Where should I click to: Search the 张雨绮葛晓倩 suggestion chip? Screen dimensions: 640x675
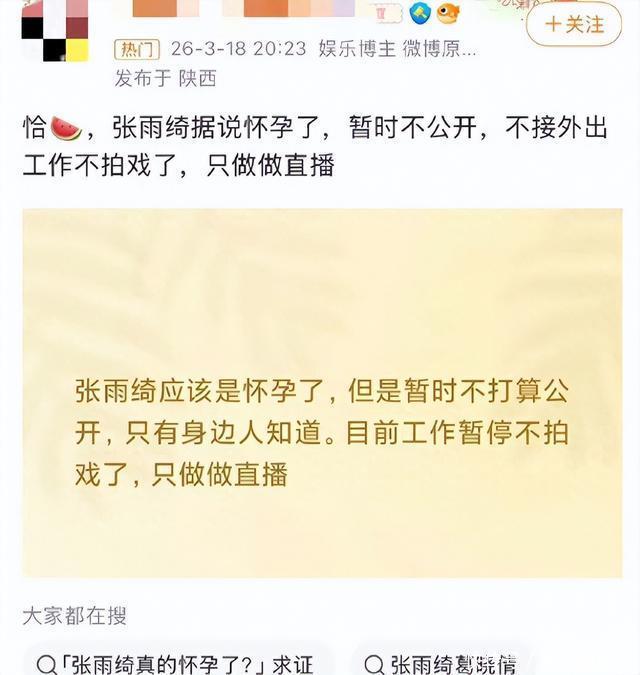(x=440, y=664)
